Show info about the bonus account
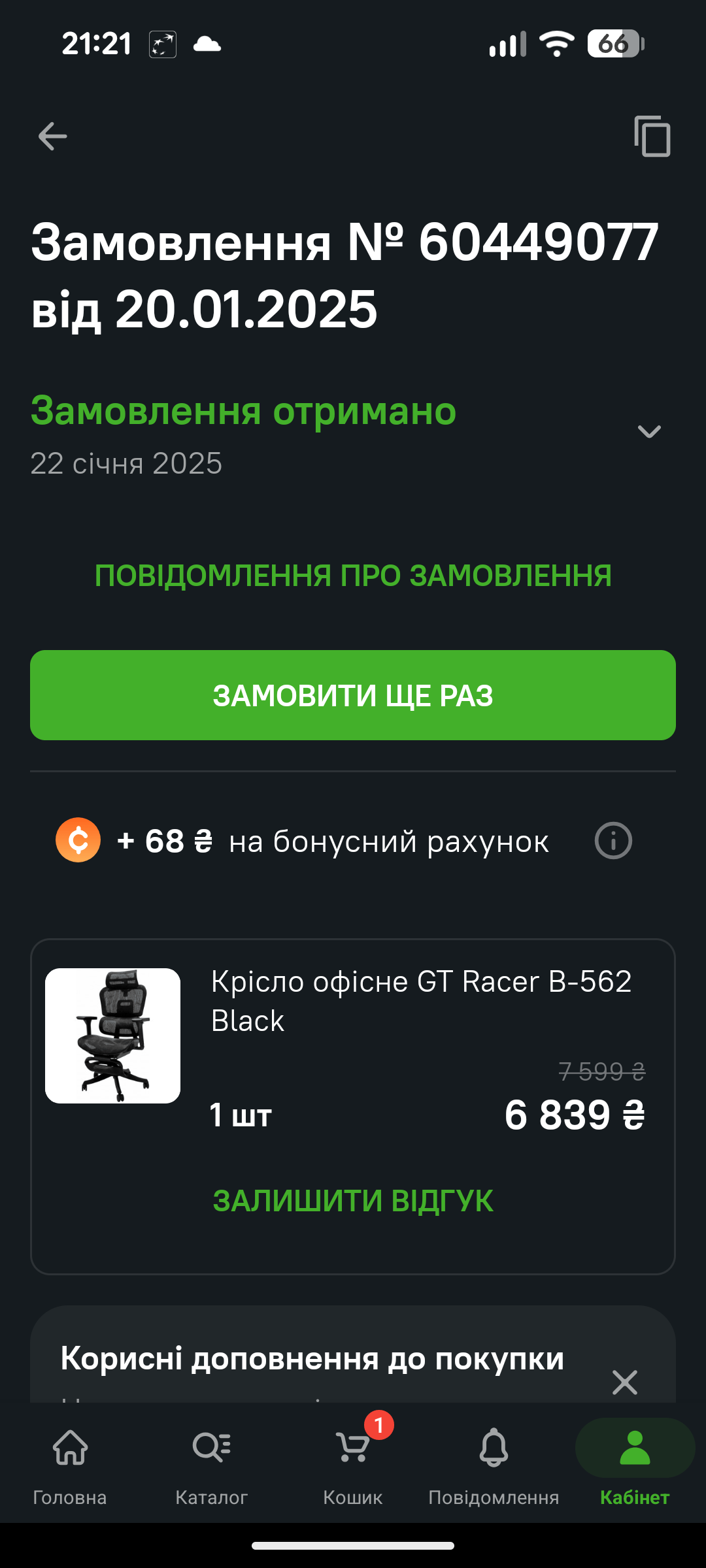 (x=613, y=841)
